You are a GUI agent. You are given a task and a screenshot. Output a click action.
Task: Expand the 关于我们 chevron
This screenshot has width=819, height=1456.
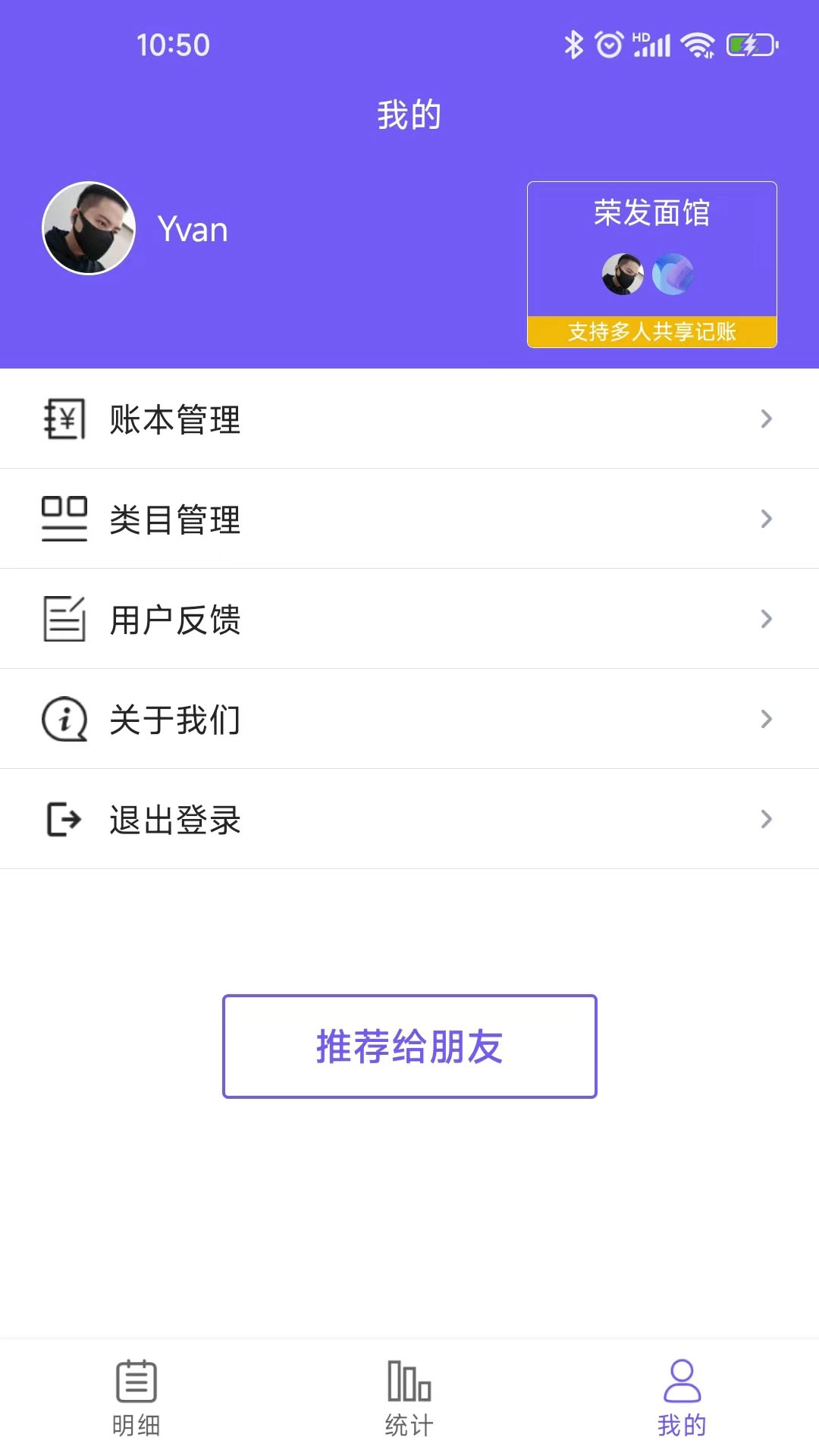[x=765, y=719]
